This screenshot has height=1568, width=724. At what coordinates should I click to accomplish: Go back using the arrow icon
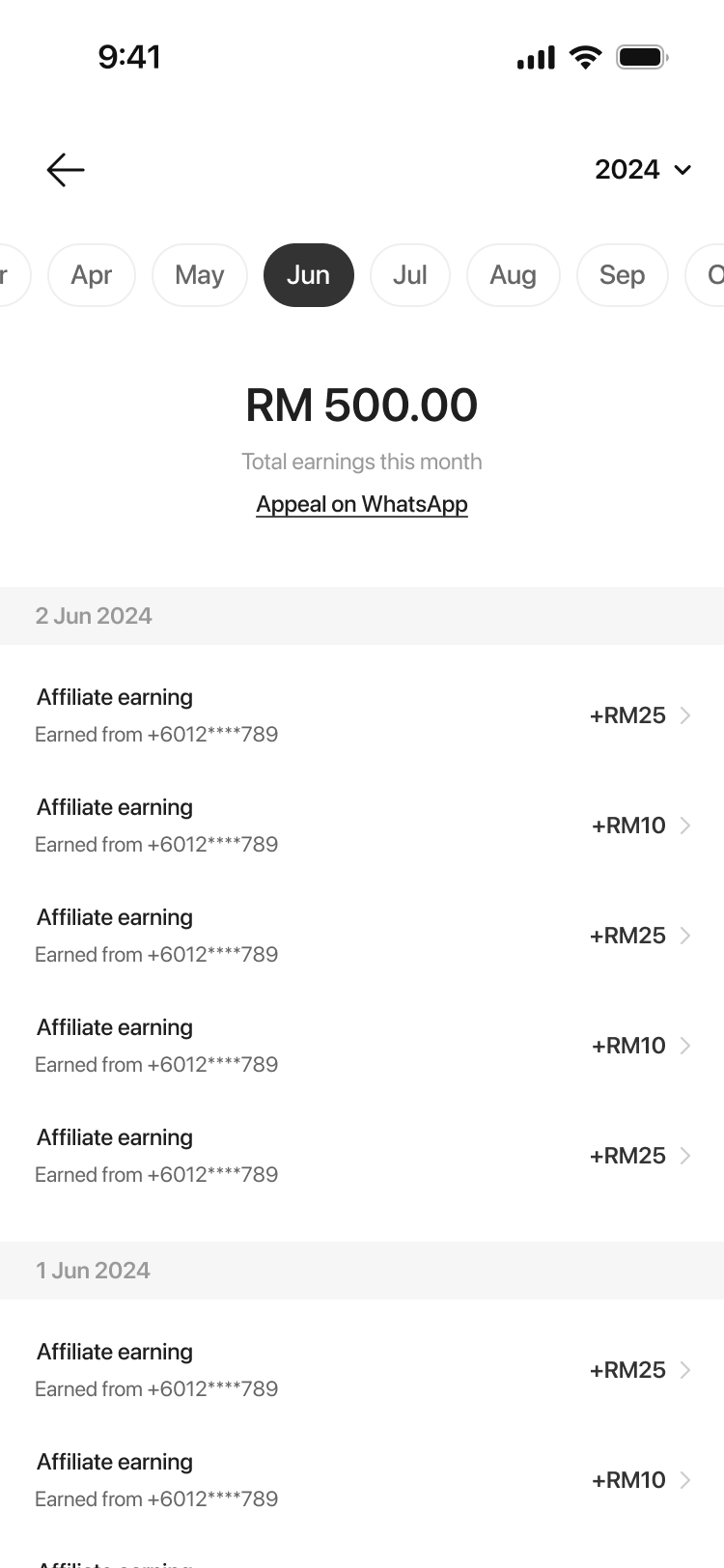tap(66, 170)
